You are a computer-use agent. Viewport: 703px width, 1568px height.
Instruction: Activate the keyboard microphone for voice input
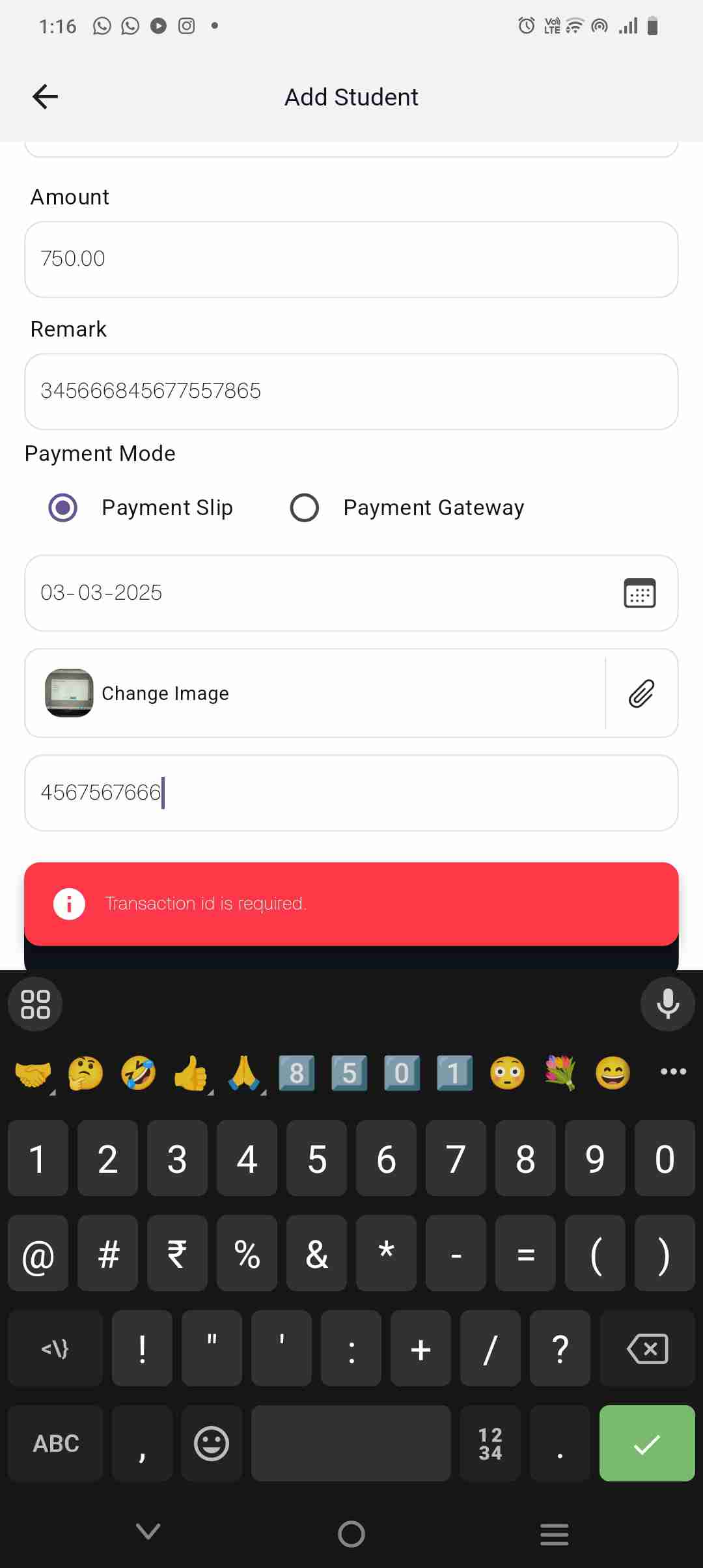click(667, 1003)
